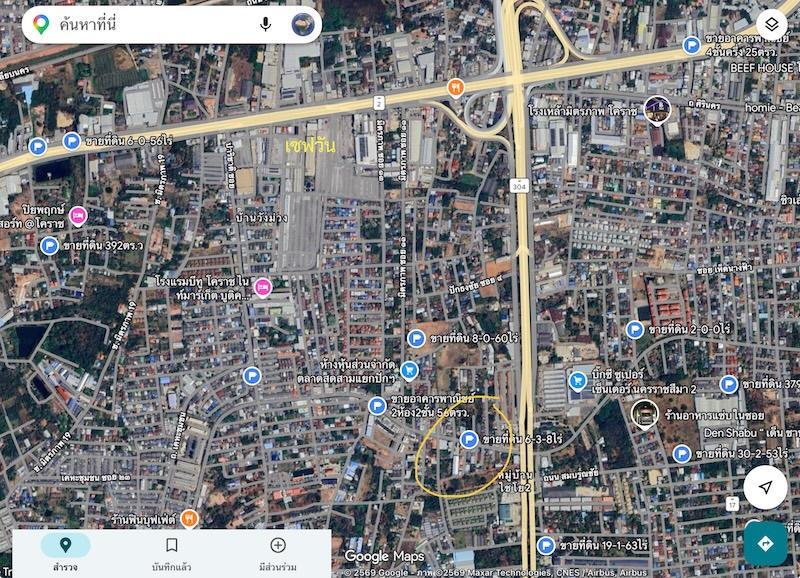The width and height of the screenshot is (800, 578).
Task: Select the ขายที่ดิน 2-0-0ไร่ pin
Action: [x=635, y=329]
